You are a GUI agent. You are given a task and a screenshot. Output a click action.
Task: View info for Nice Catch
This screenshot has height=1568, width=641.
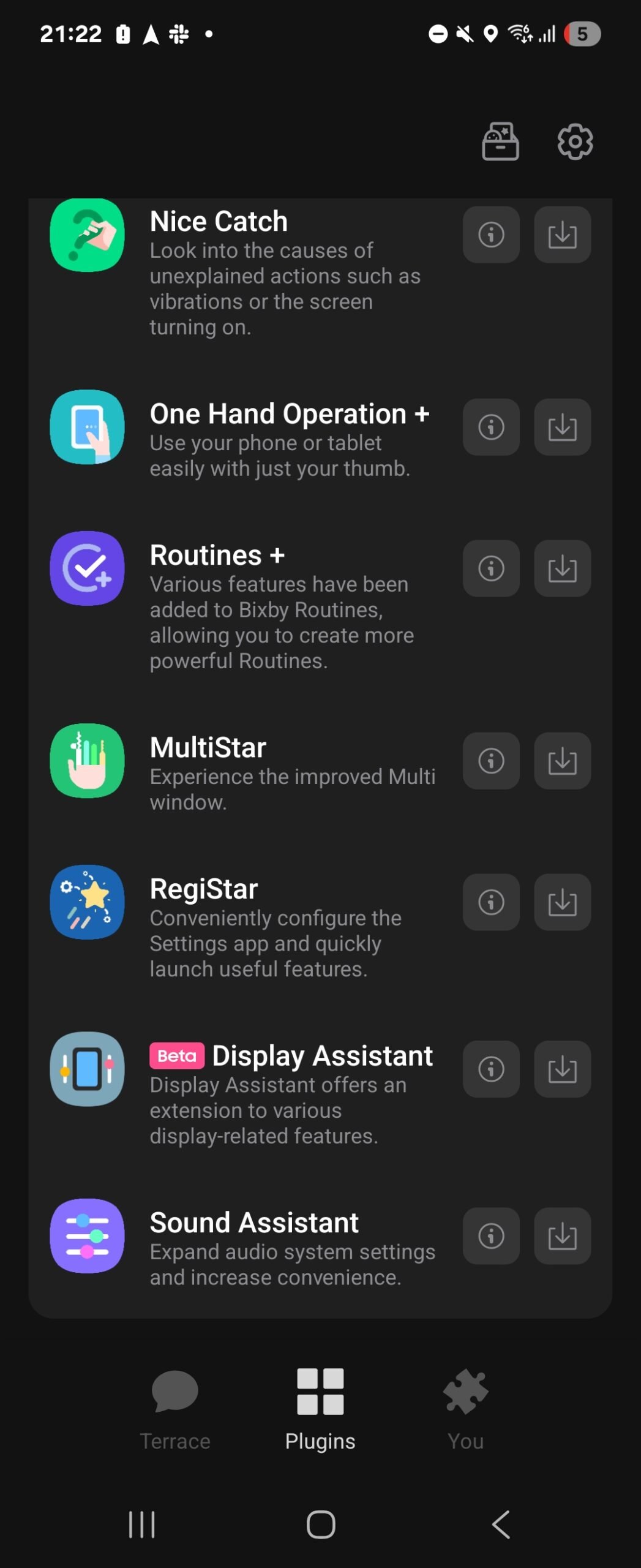point(491,235)
